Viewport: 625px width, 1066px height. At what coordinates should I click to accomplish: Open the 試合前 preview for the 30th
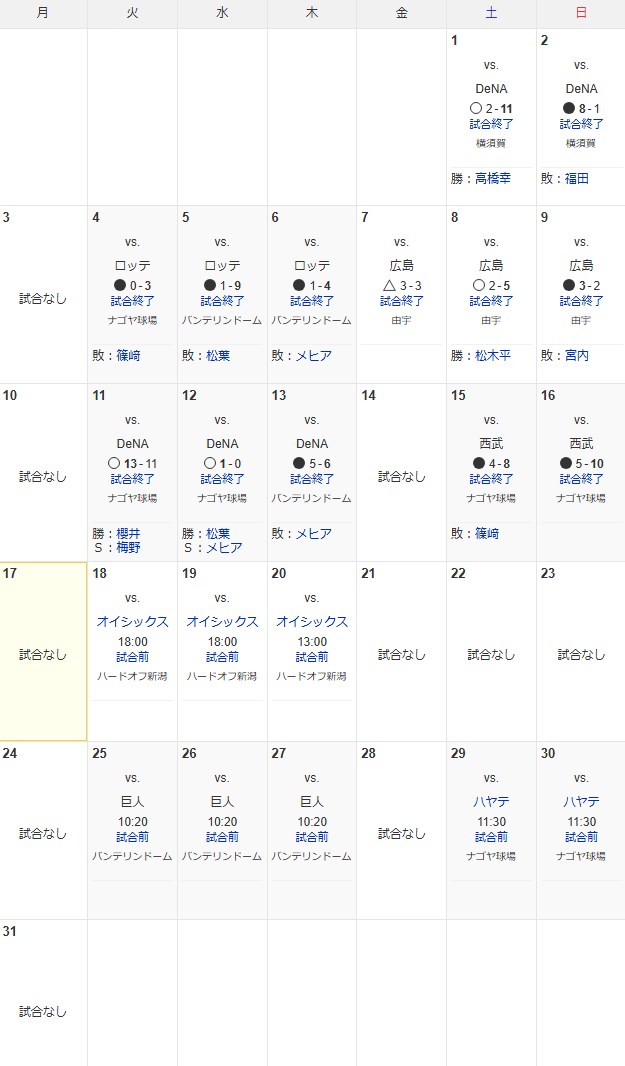point(581,837)
